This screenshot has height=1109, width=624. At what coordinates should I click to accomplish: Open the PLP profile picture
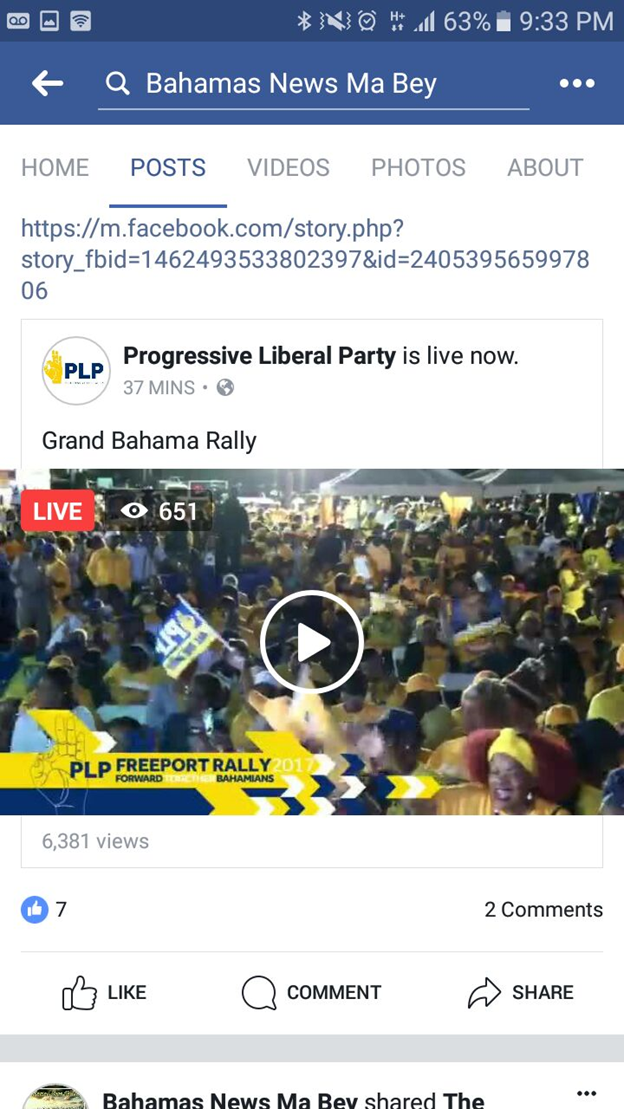(x=76, y=371)
